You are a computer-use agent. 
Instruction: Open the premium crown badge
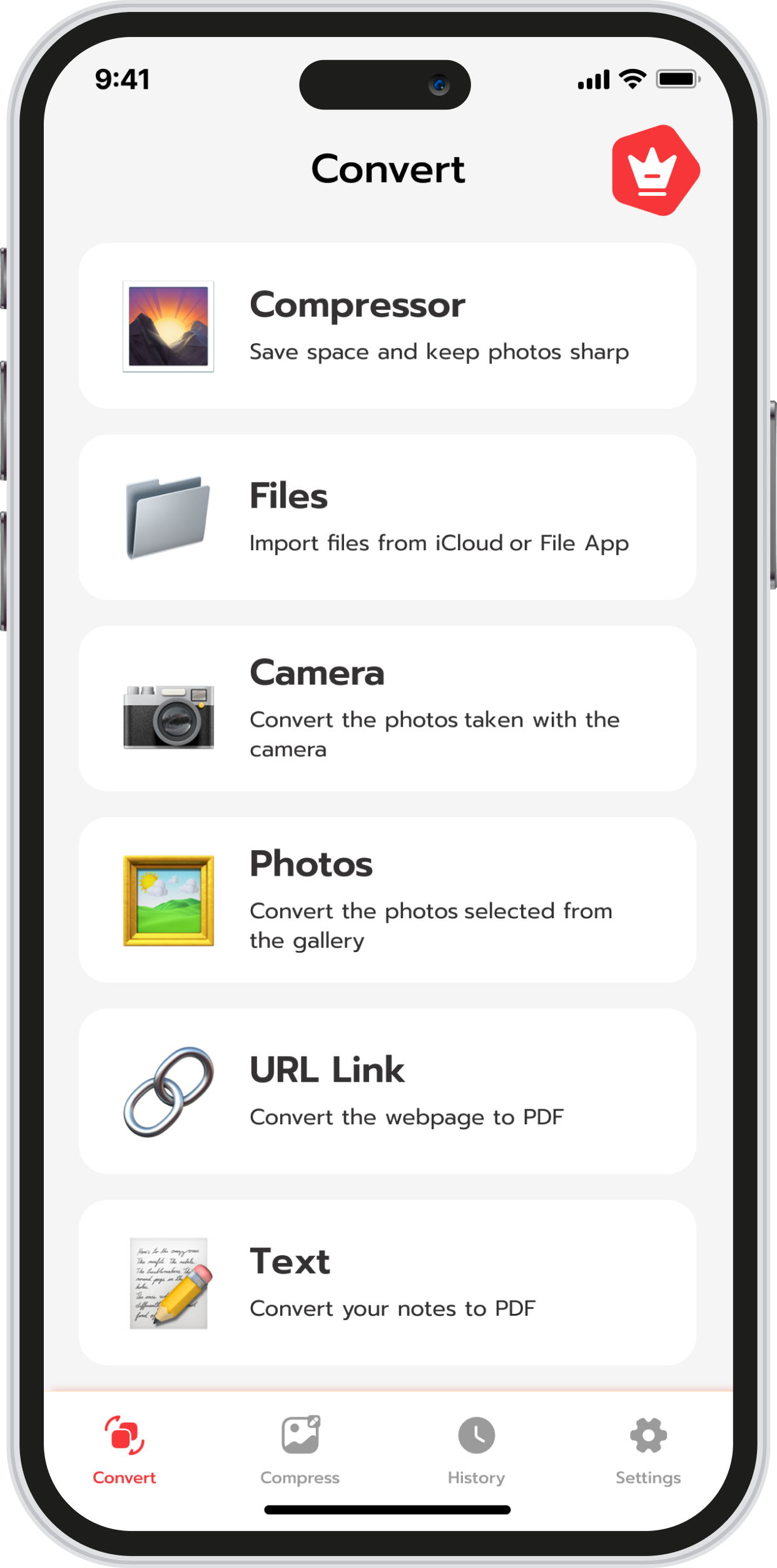coord(654,170)
